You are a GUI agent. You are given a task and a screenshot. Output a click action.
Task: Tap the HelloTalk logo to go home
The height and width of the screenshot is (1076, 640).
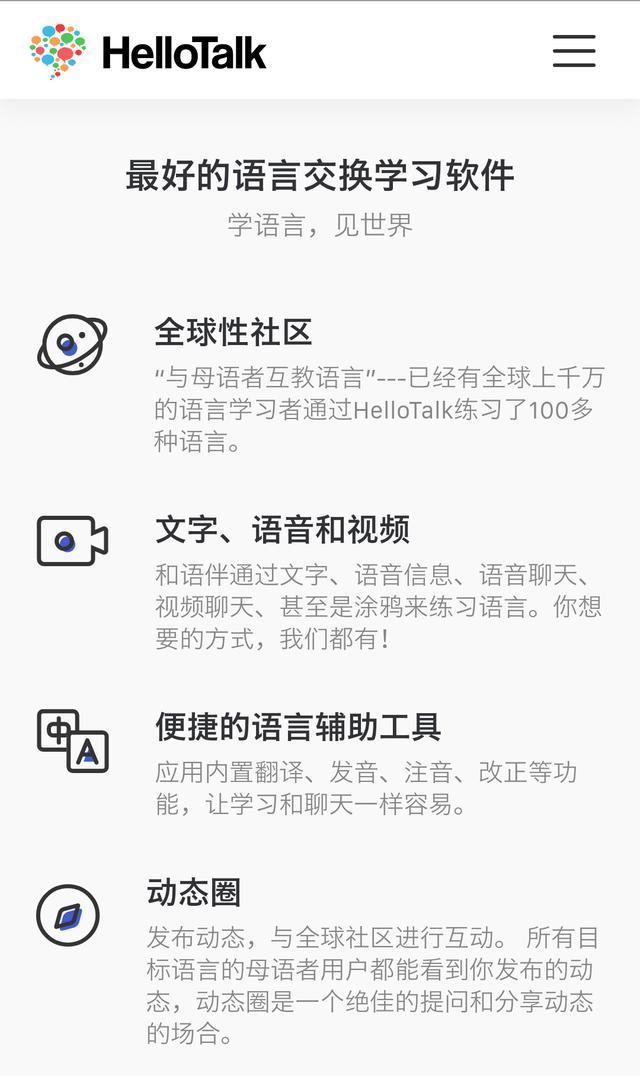tap(148, 51)
